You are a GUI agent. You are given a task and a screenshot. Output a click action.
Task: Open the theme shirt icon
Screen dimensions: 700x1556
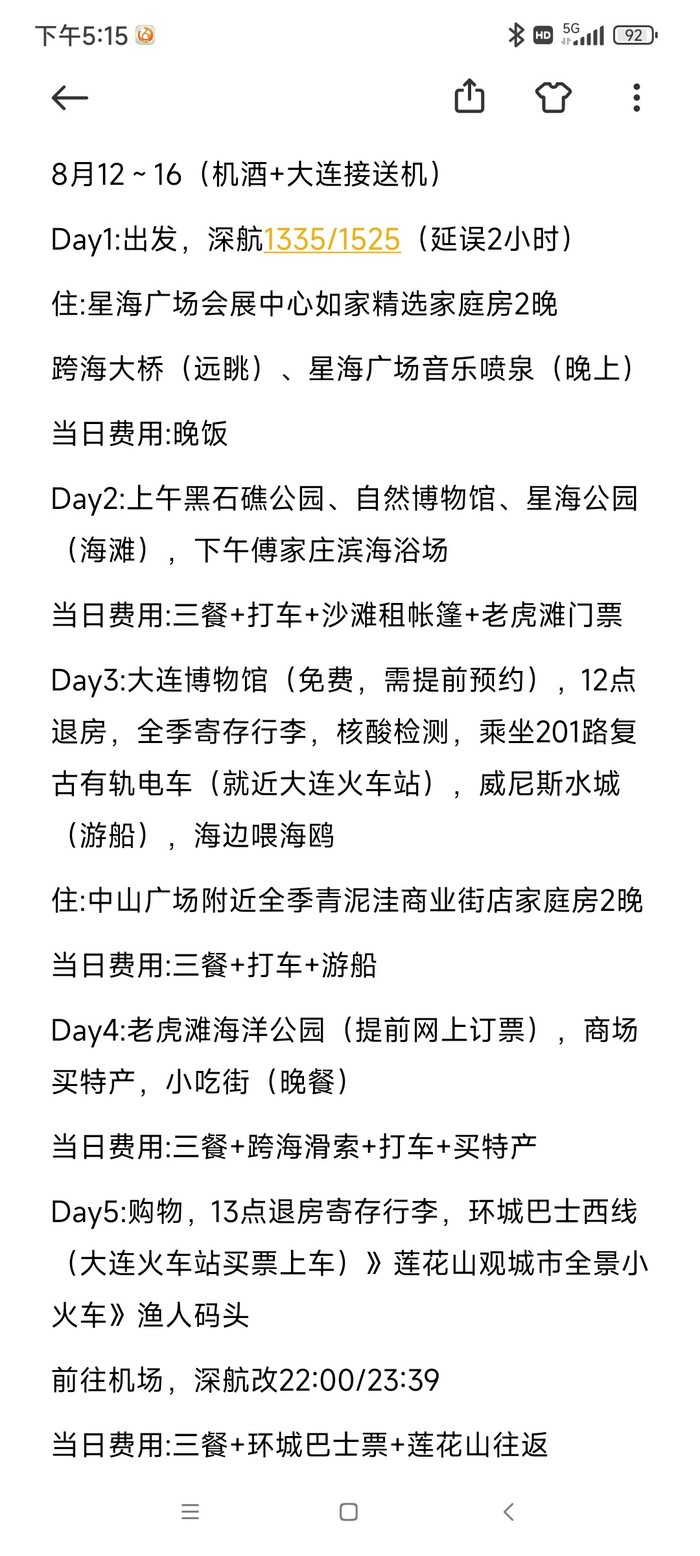[553, 97]
